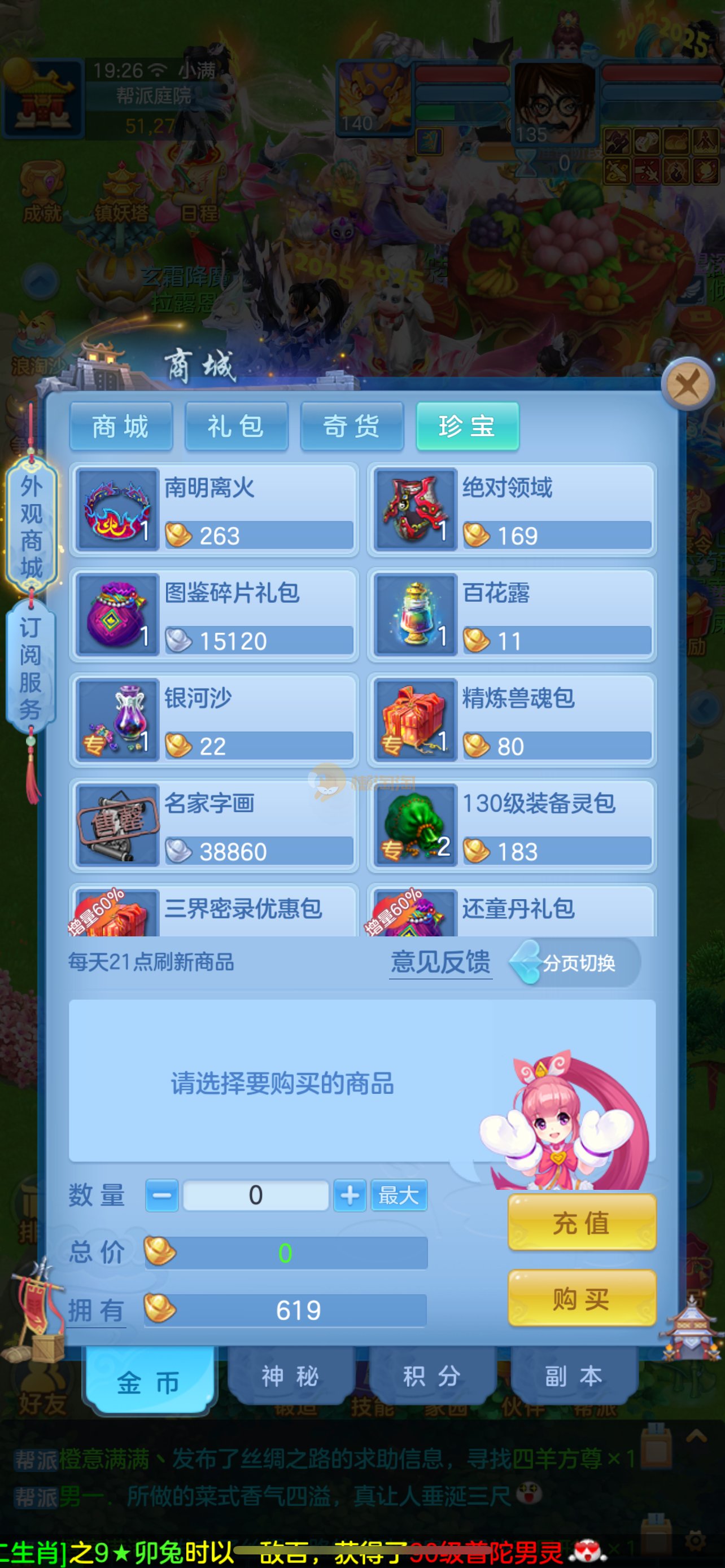This screenshot has width=725, height=1568.
Task: Select the 百花露 item
Action: click(512, 615)
